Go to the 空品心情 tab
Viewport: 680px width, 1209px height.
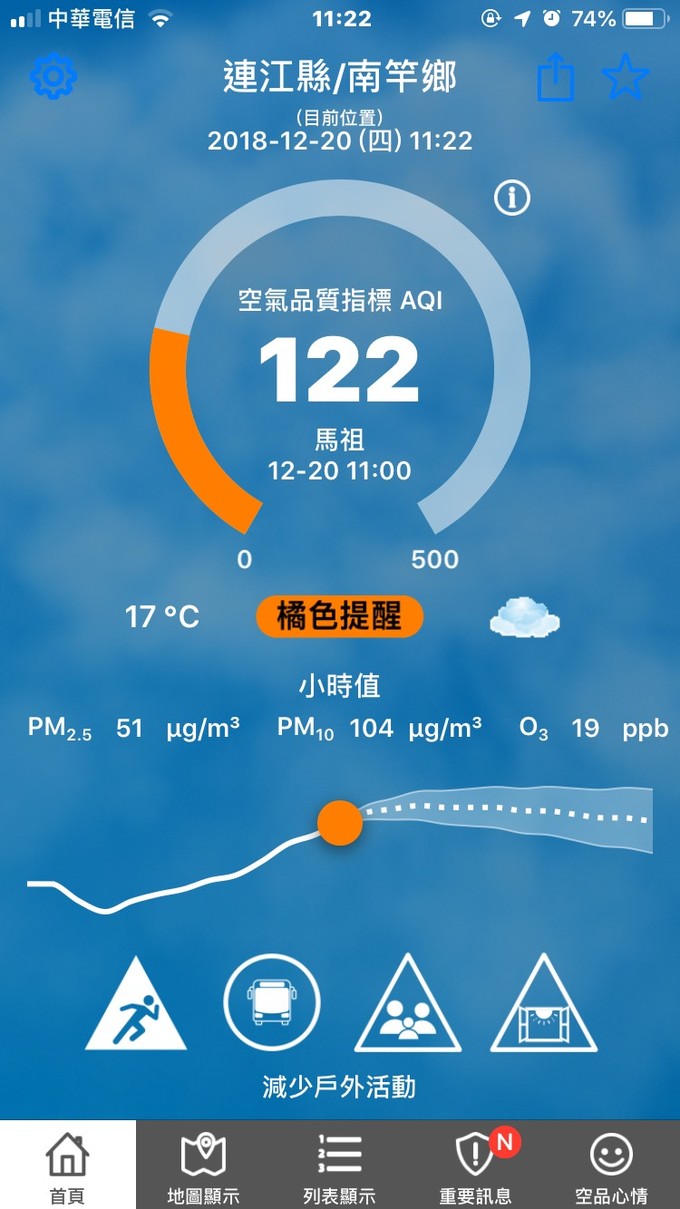pyautogui.click(x=611, y=1166)
